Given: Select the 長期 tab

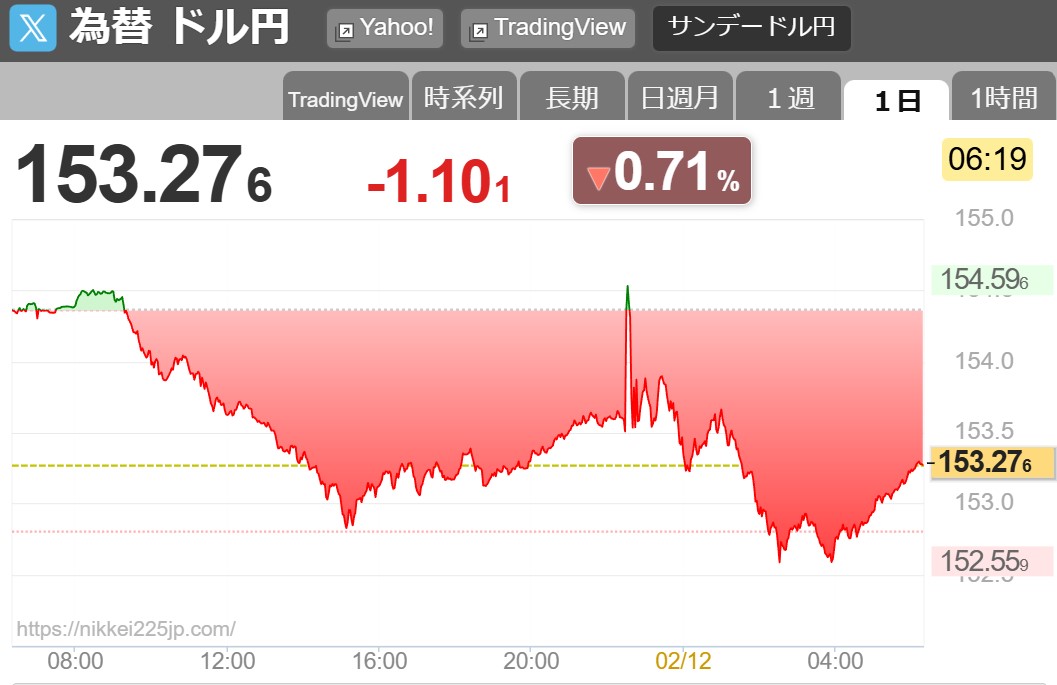Looking at the screenshot, I should (572, 98).
